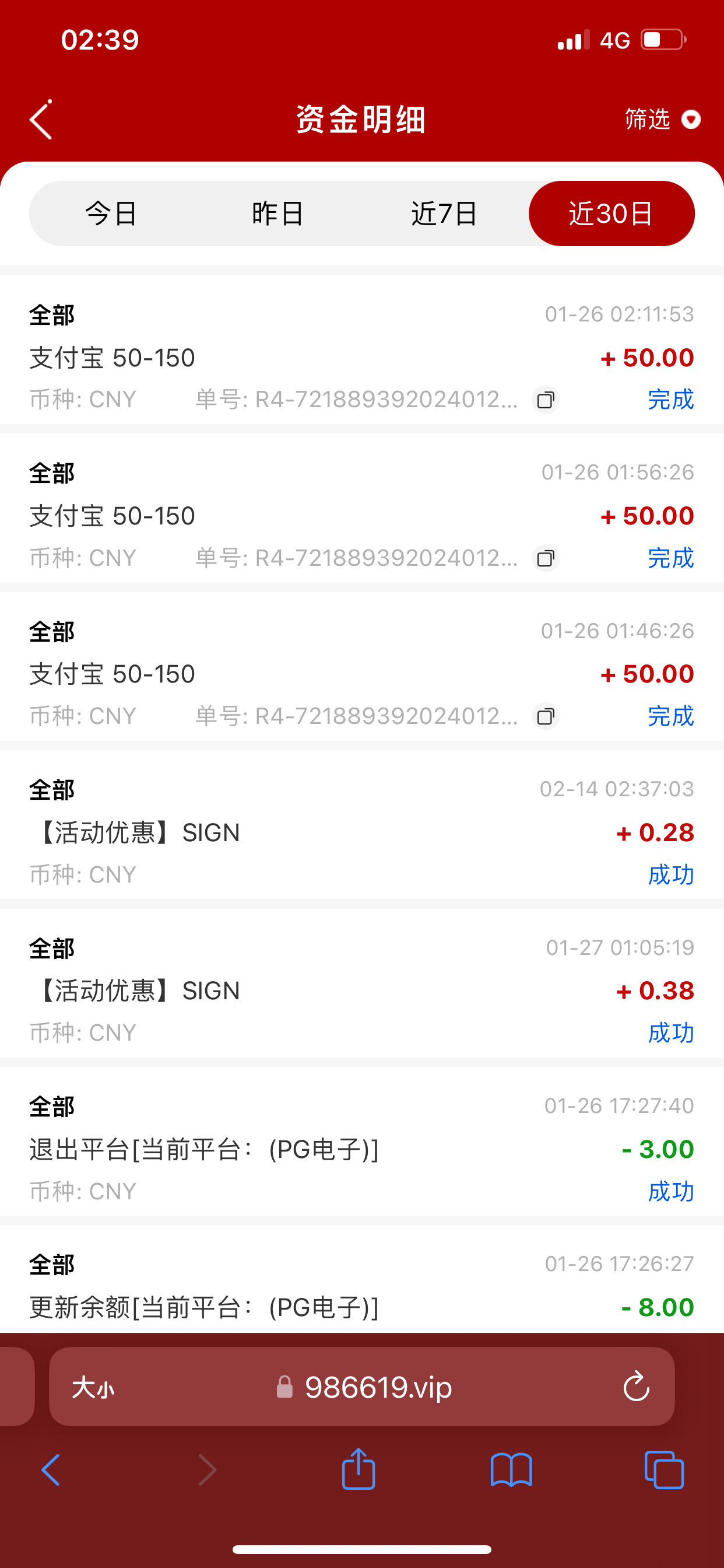
Task: Open the bookmarks icon at the bottom
Action: (x=513, y=1468)
